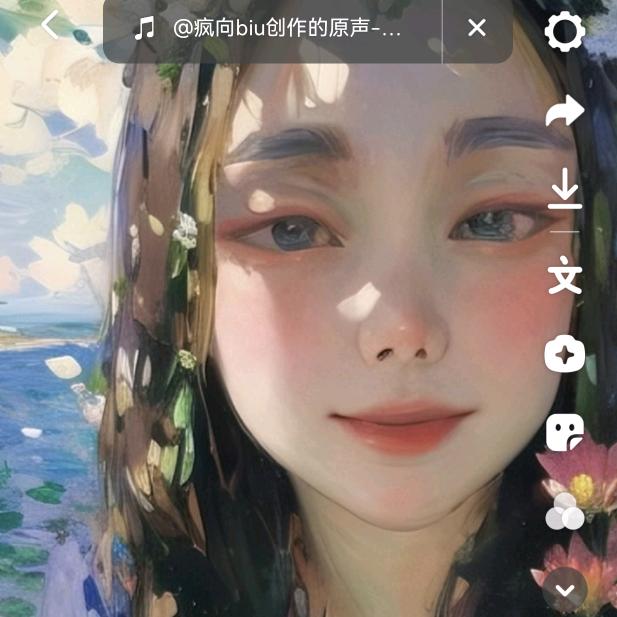Open the three-circle filters icon
The image size is (617, 617).
pos(565,512)
